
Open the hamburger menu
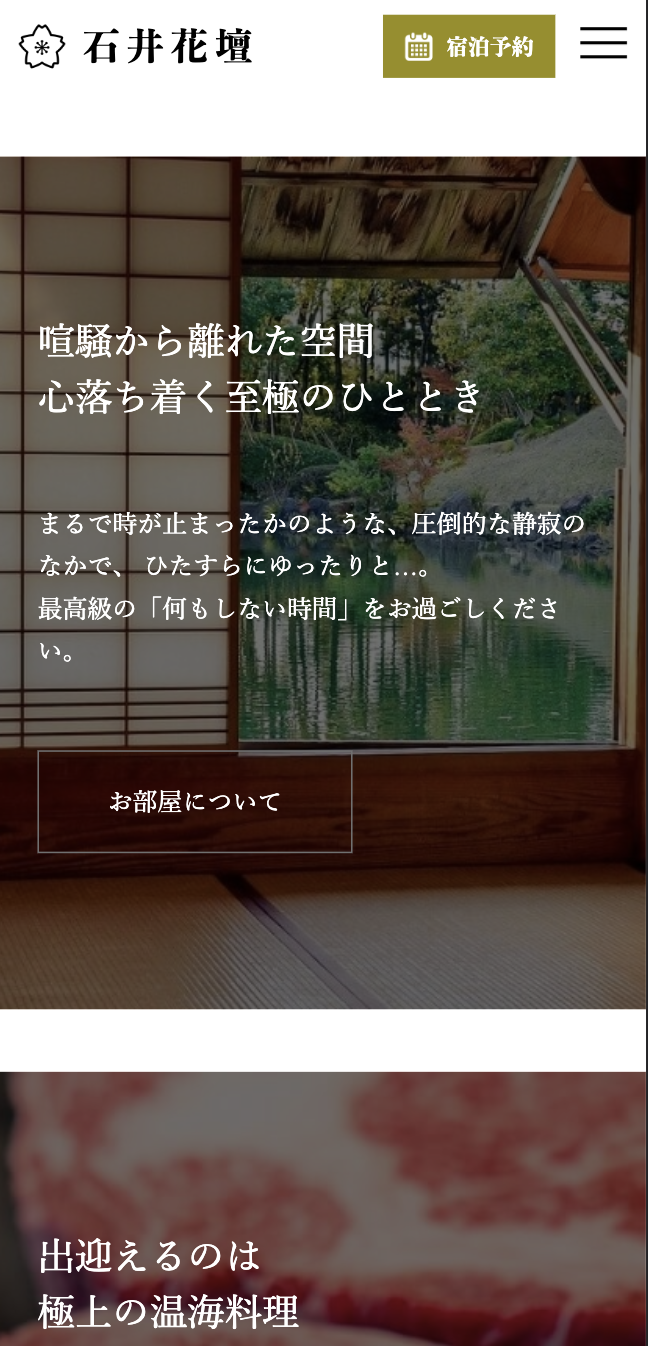(x=603, y=44)
